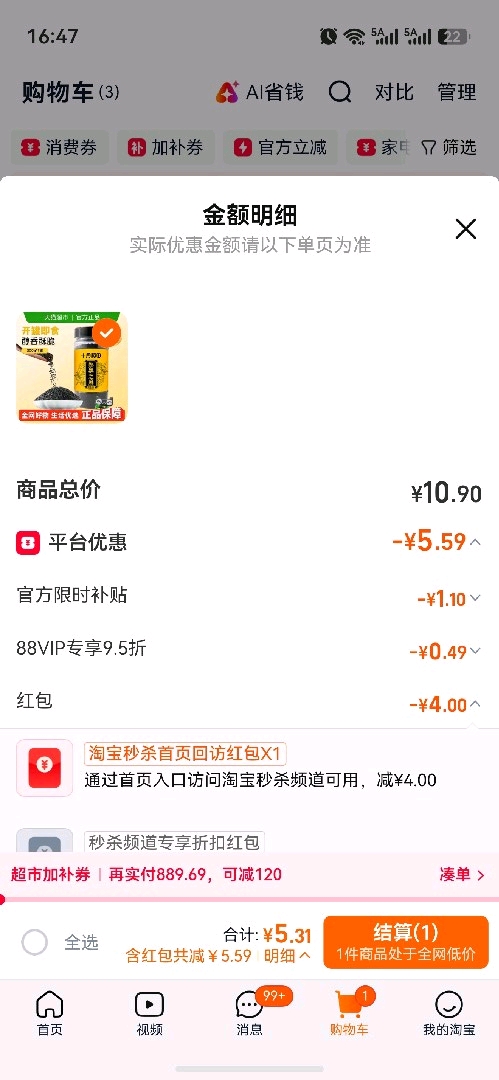
Task: Tap 结算(1) to check out
Action: click(406, 942)
